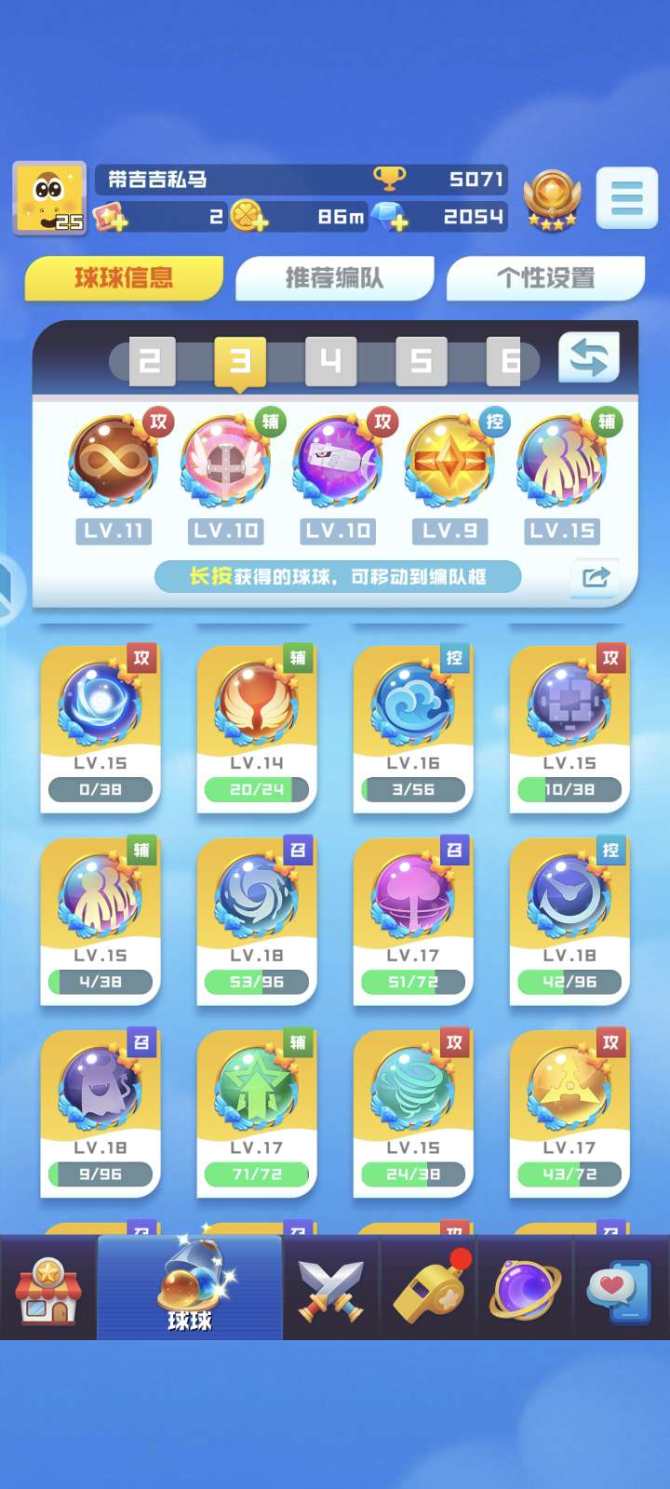Open the whistle tab with red dot

point(428,1290)
